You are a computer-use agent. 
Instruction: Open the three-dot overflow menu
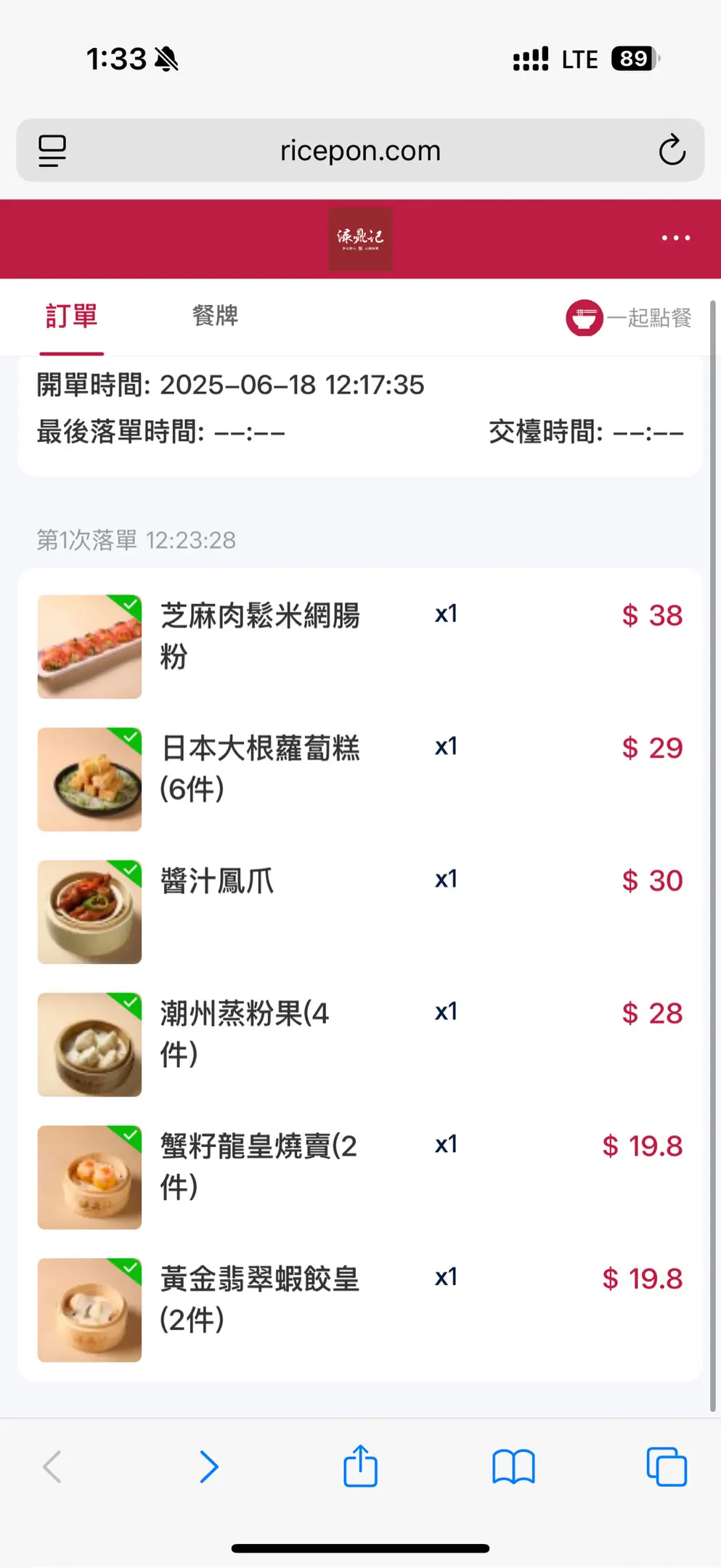point(675,238)
